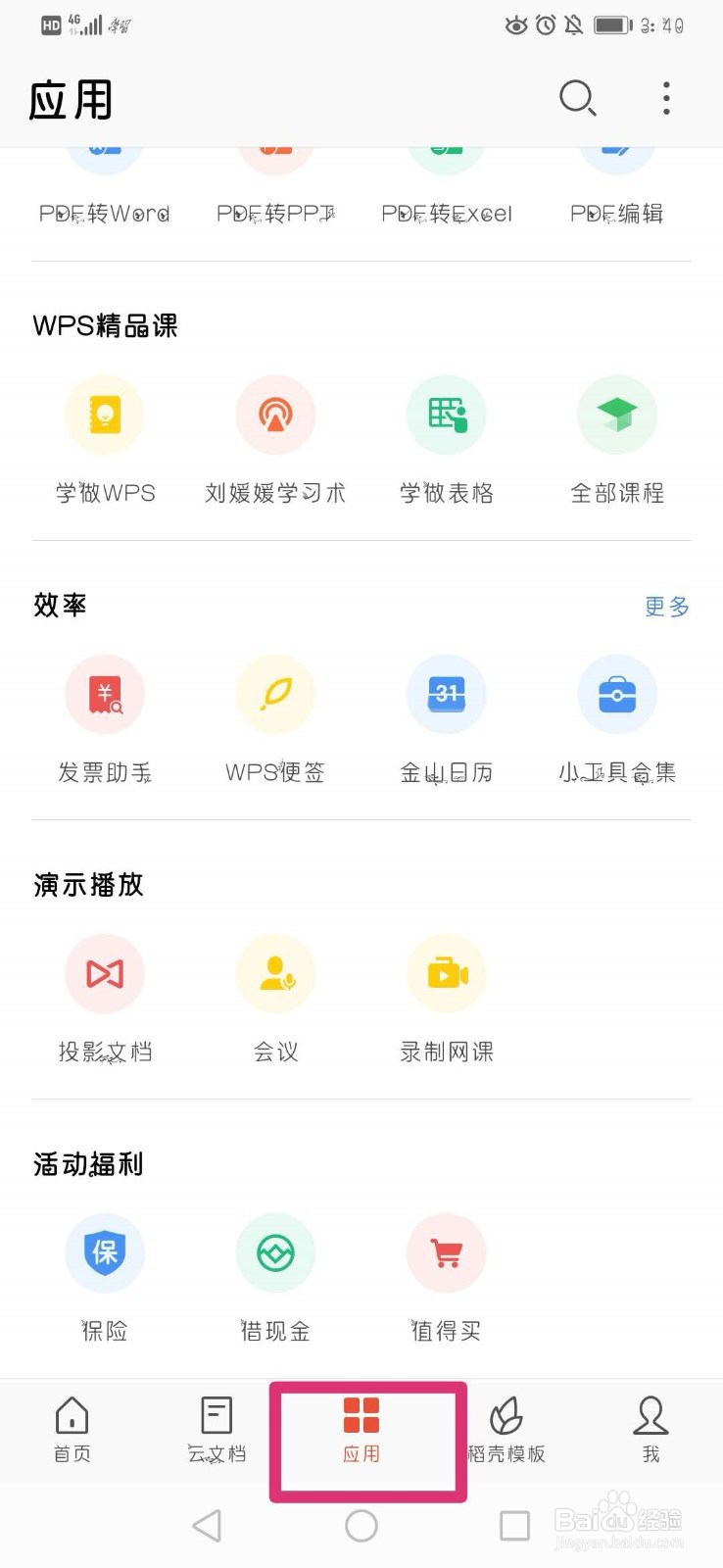
Task: Go to the 我 profile tab
Action: 651,1430
